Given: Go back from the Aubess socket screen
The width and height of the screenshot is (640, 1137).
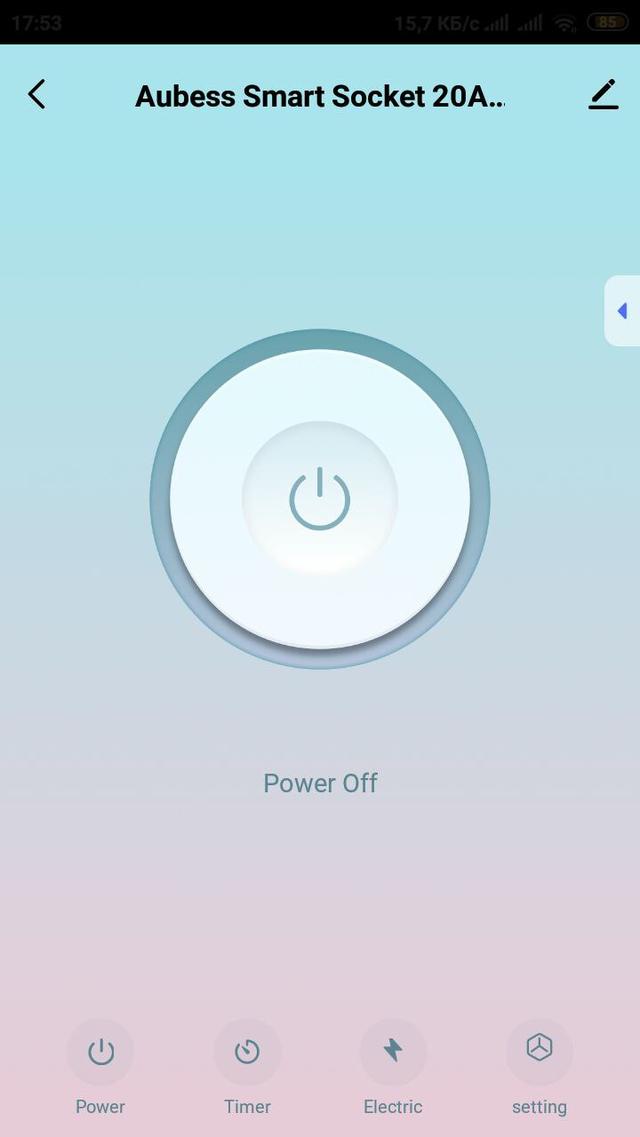Looking at the screenshot, I should (x=37, y=95).
